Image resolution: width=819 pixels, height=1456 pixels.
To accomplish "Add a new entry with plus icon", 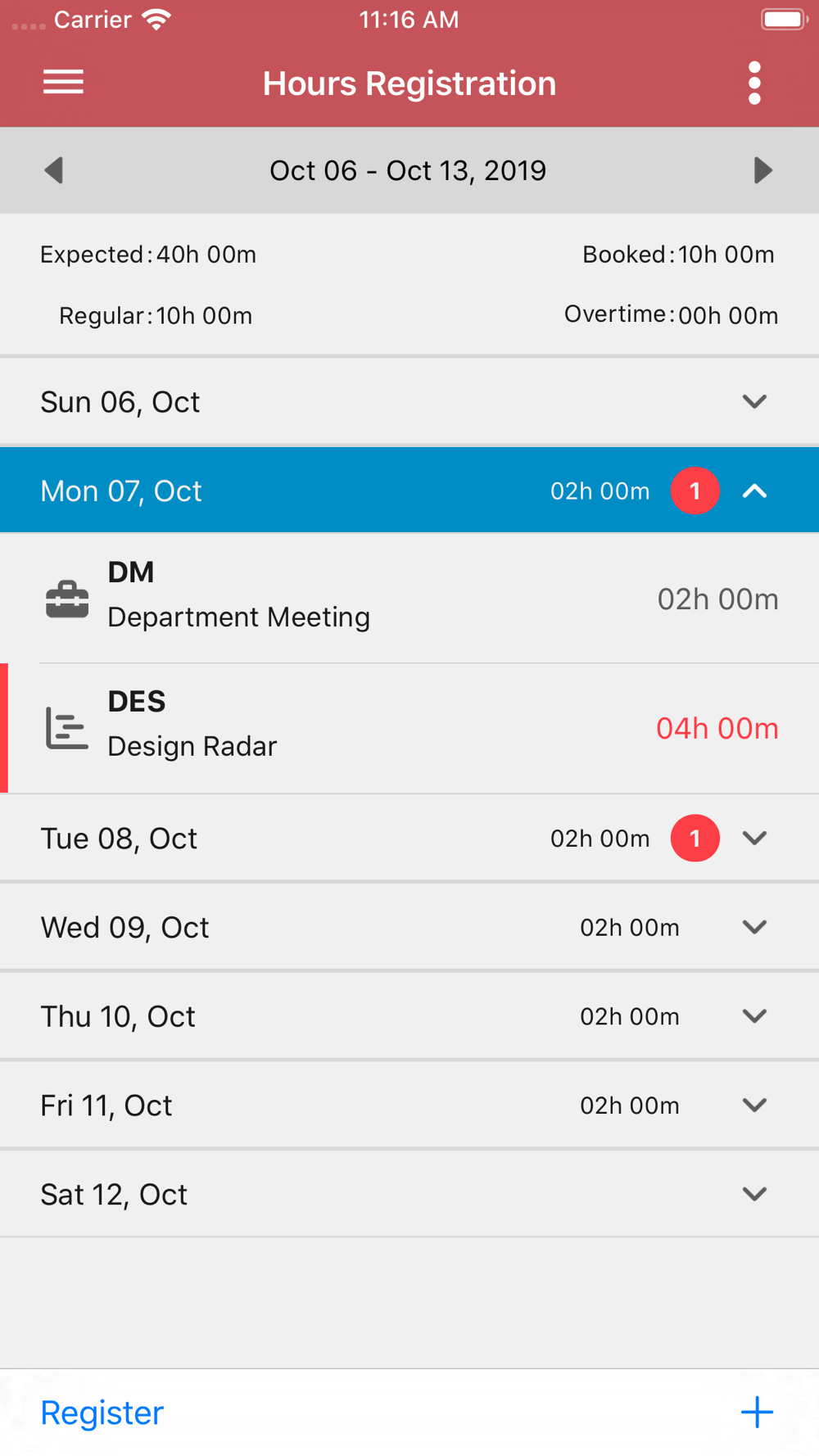I will 757,1413.
